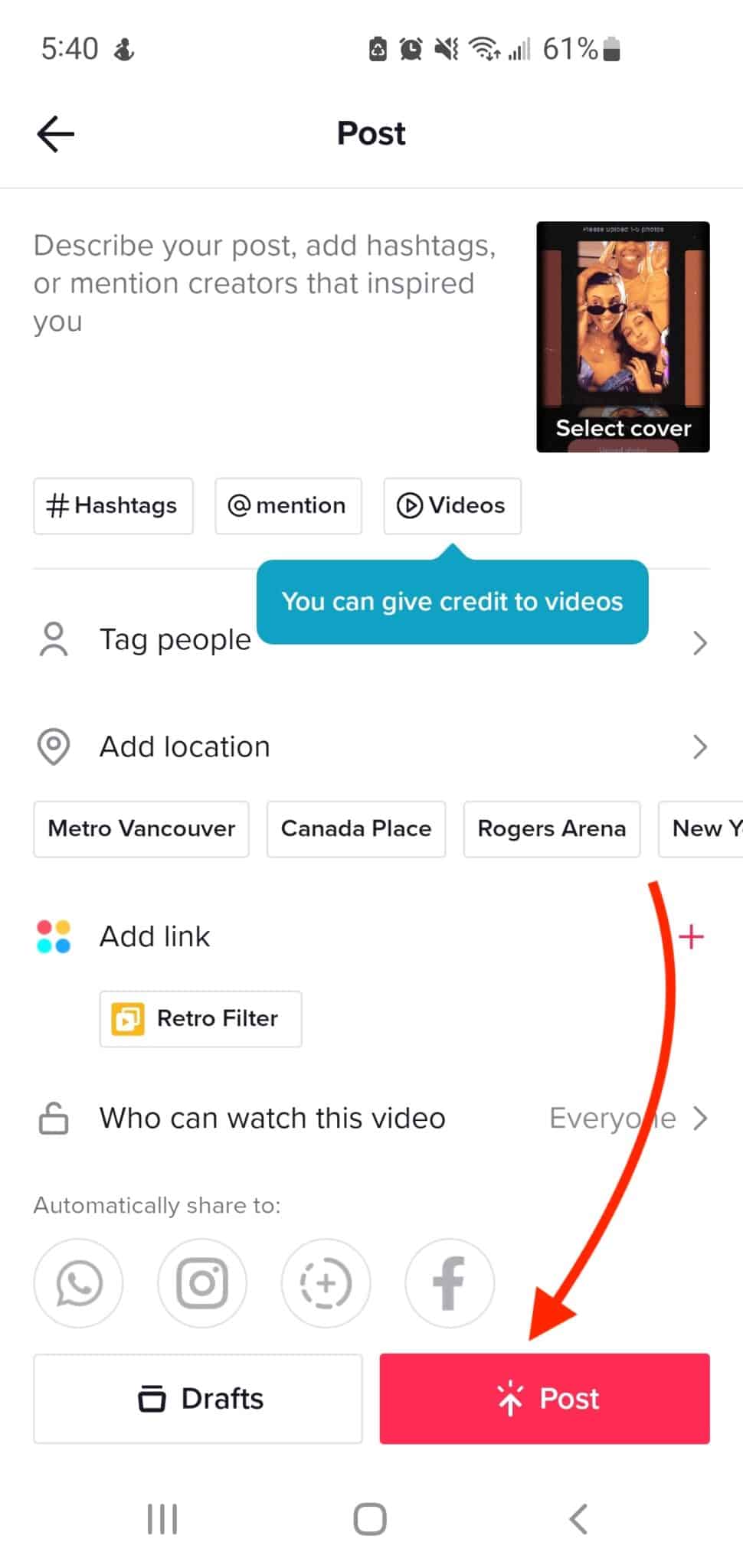The image size is (743, 1568).
Task: Save the video to Drafts
Action: [198, 1399]
